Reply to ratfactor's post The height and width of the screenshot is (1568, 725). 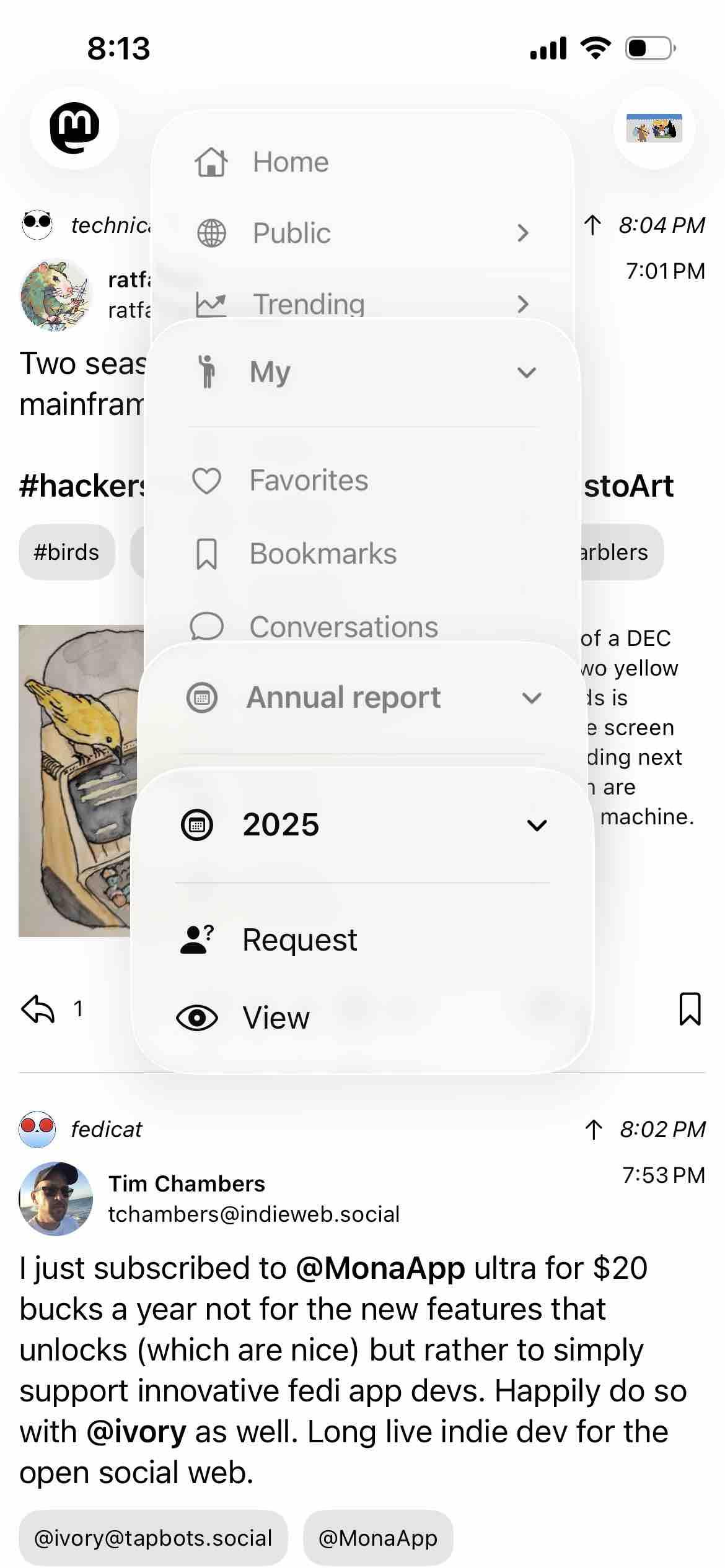tap(38, 1009)
